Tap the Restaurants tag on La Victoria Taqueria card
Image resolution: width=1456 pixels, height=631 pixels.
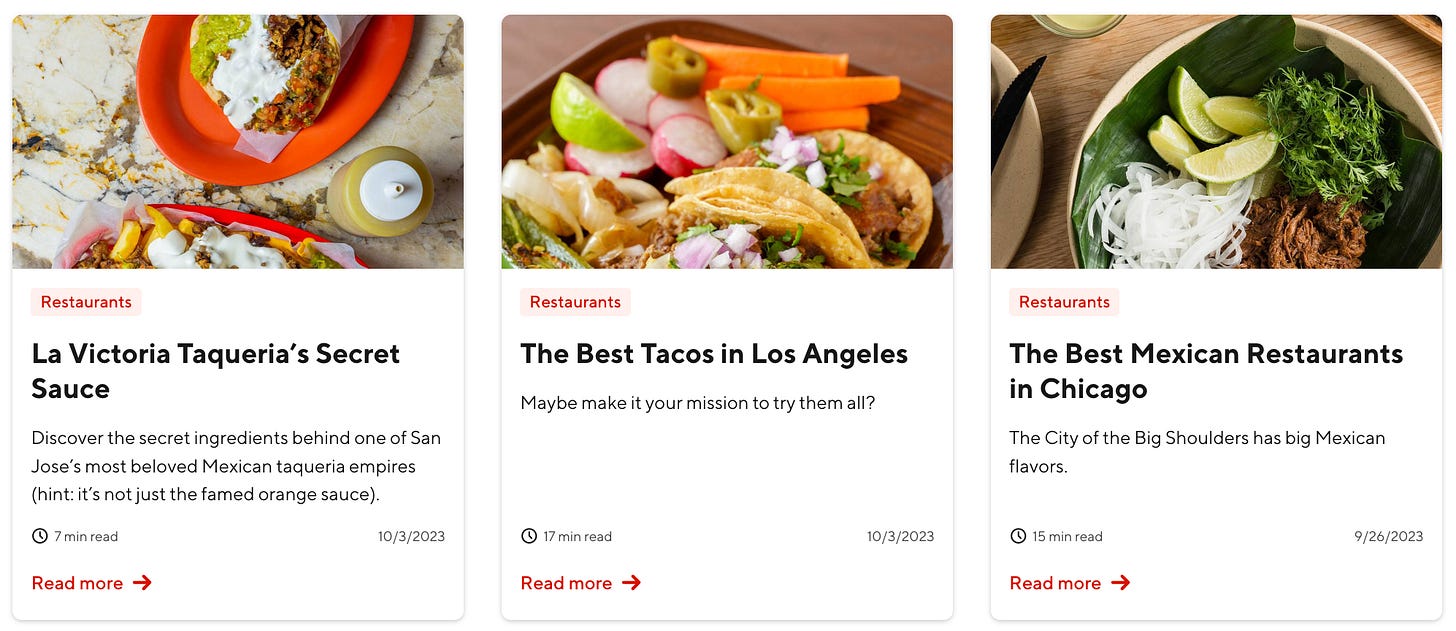tap(86, 302)
